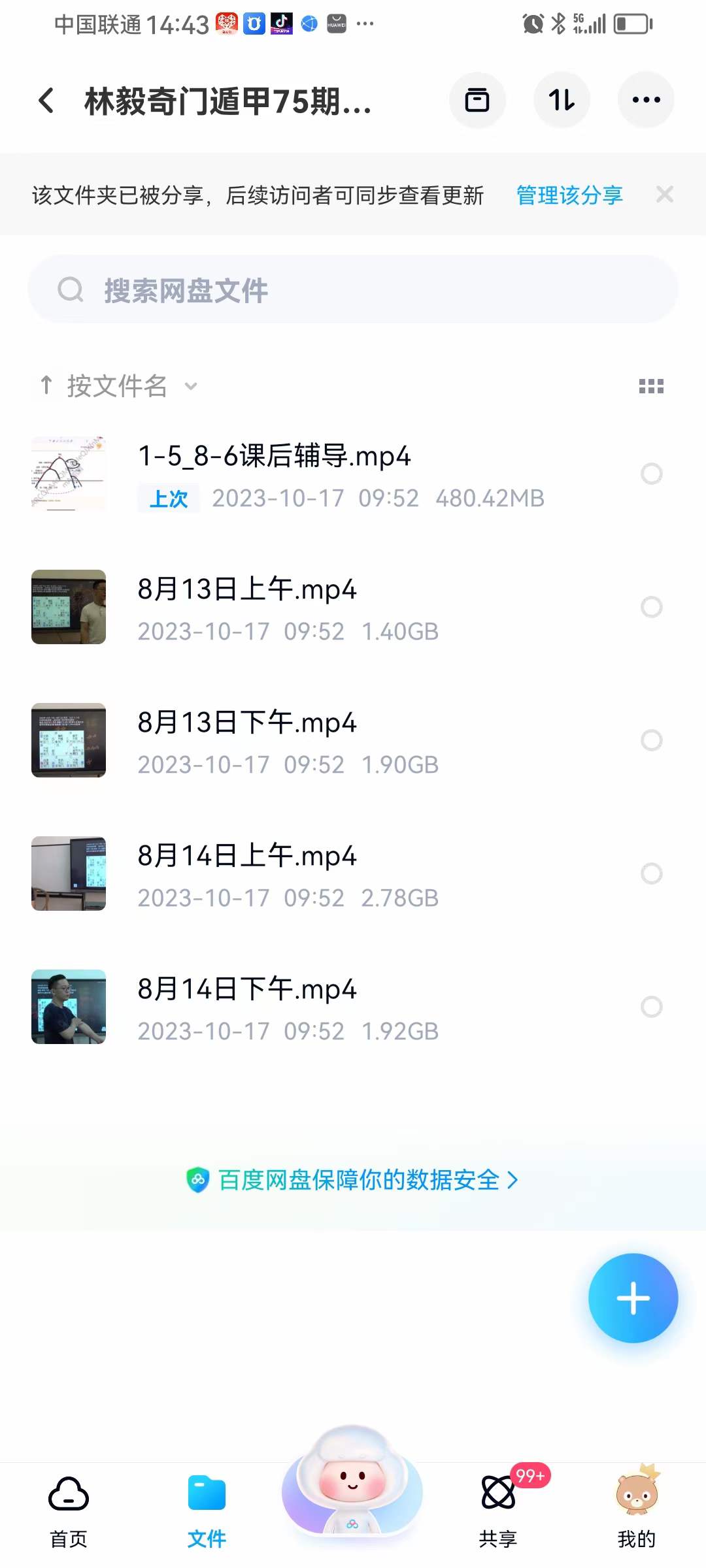Open the 管理该分享 link
The width and height of the screenshot is (706, 1568).
coord(569,195)
